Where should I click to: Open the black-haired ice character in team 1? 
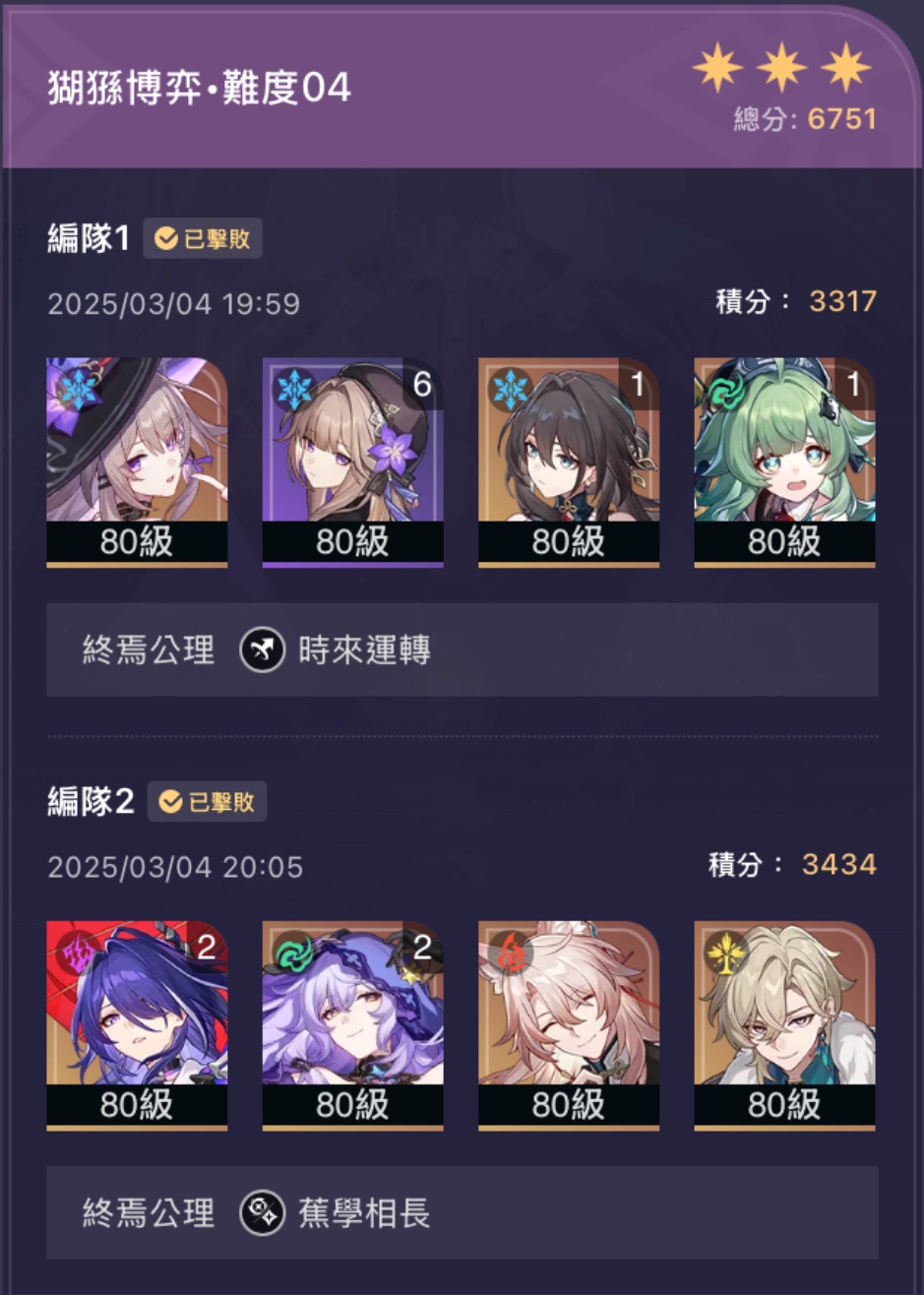click(569, 461)
